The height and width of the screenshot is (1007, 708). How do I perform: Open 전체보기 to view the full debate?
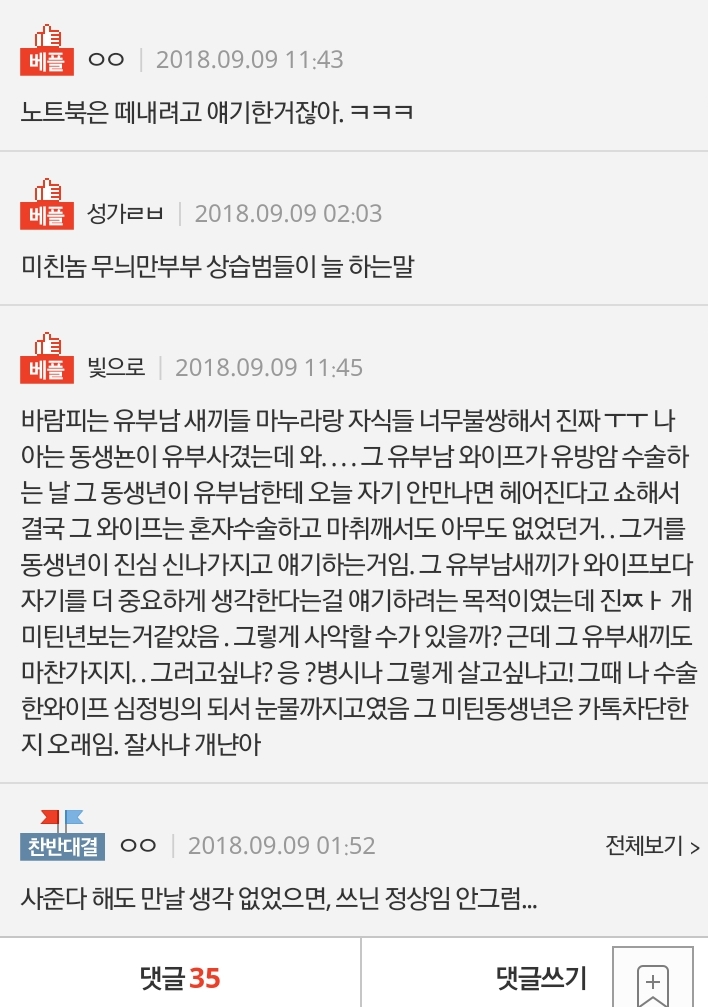coord(651,846)
